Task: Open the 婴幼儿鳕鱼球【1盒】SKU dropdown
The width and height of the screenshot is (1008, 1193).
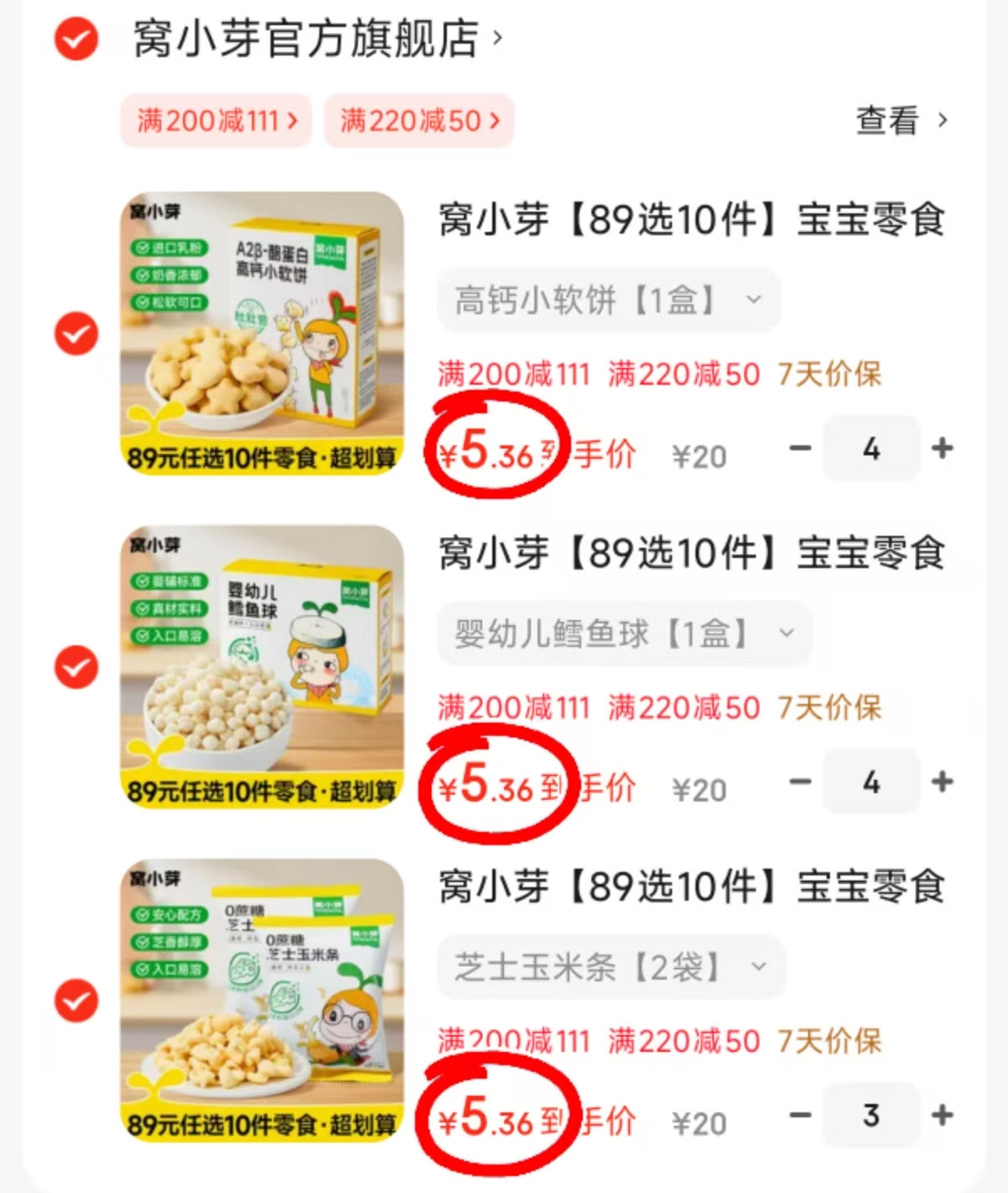Action: 624,633
